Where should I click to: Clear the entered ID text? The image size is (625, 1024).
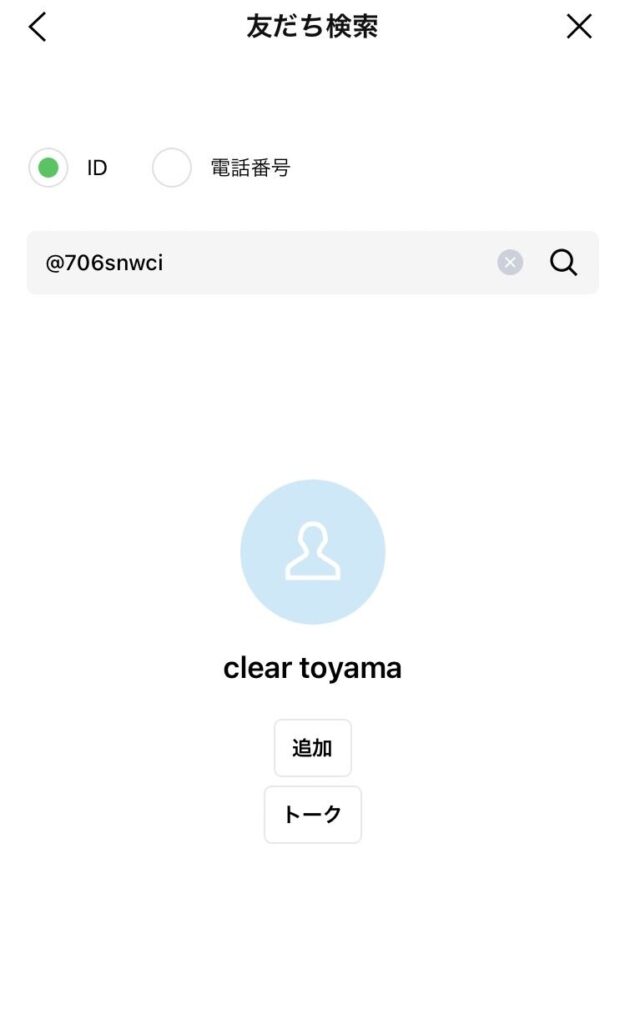(x=510, y=263)
